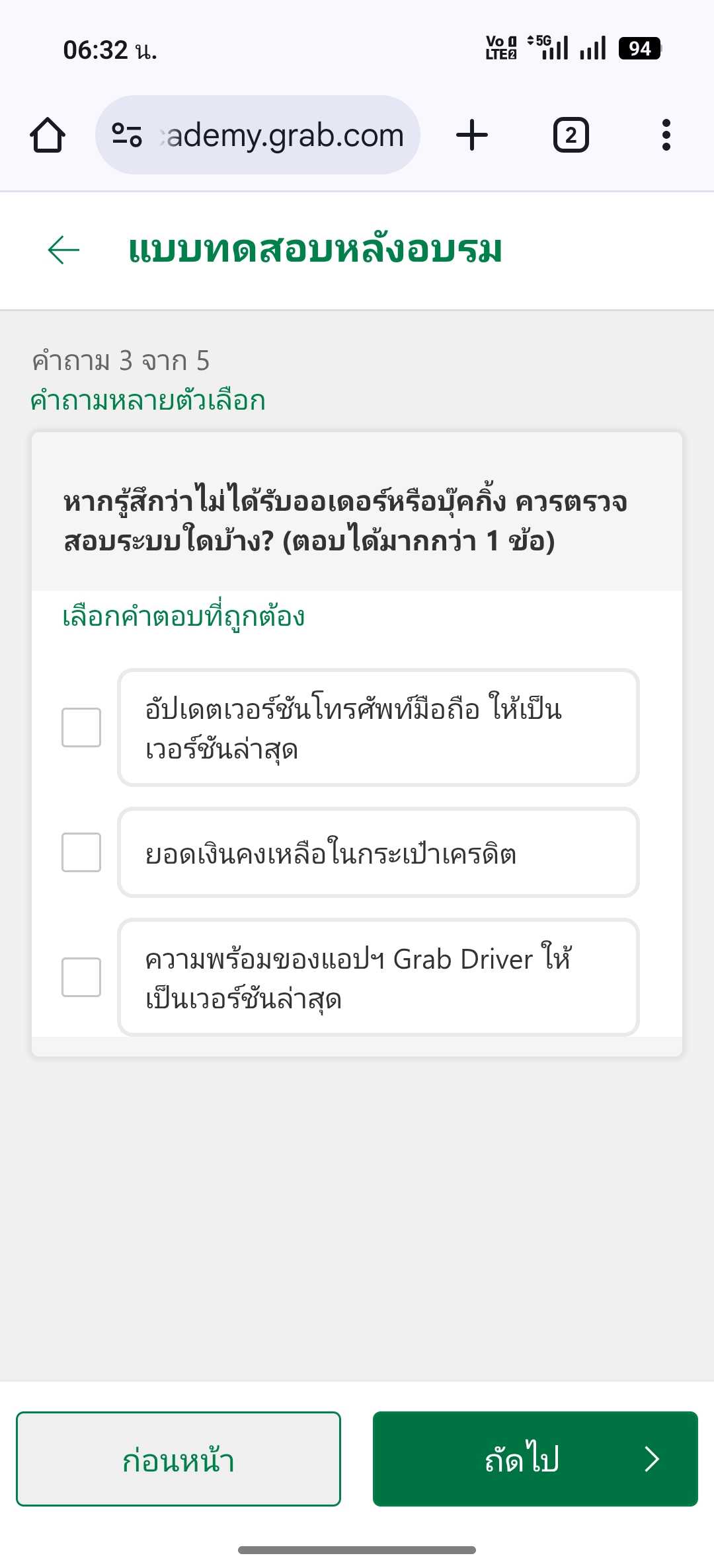The image size is (714, 1568).
Task: Open the browser home page
Action: click(48, 135)
